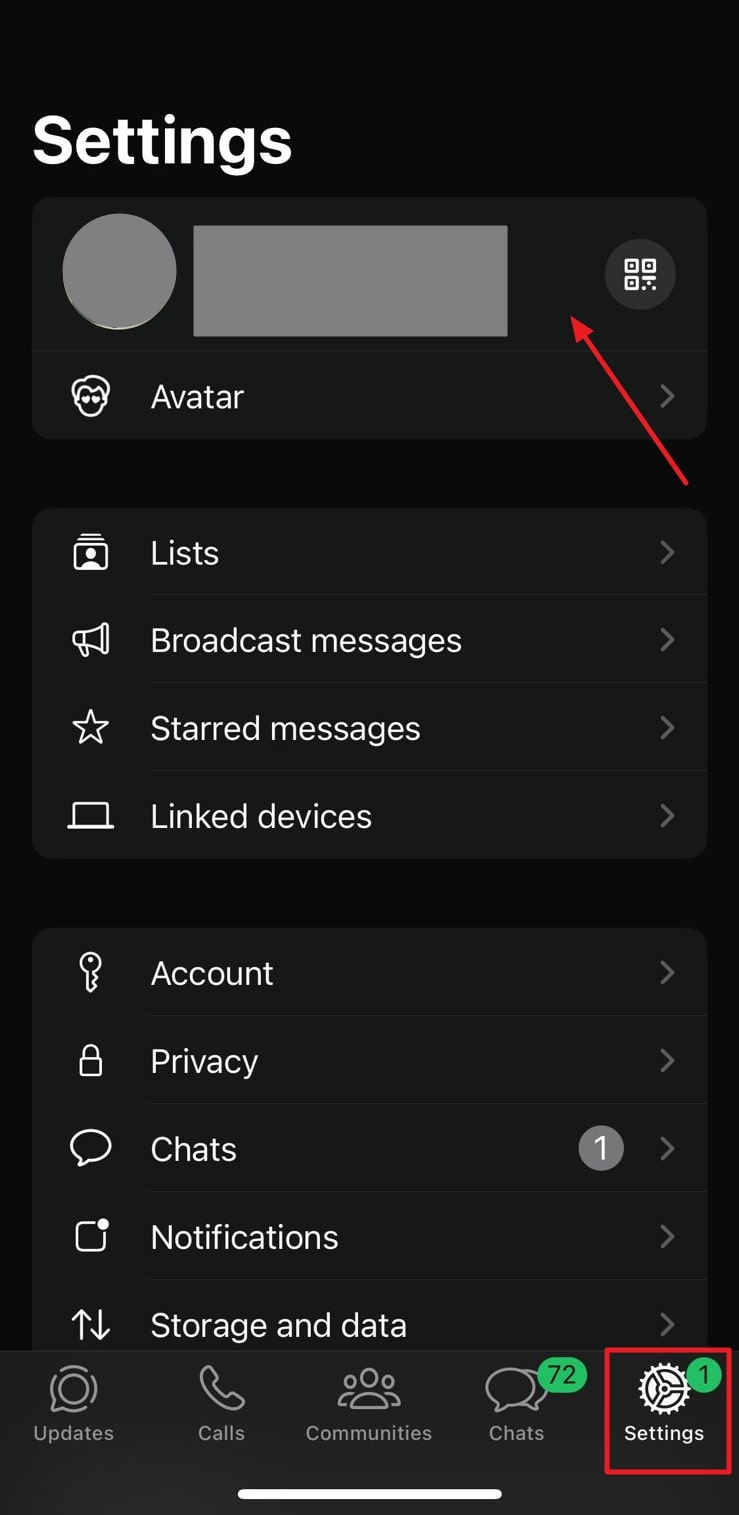Image resolution: width=739 pixels, height=1515 pixels.
Task: Switch to the Calls tab
Action: tap(221, 1405)
